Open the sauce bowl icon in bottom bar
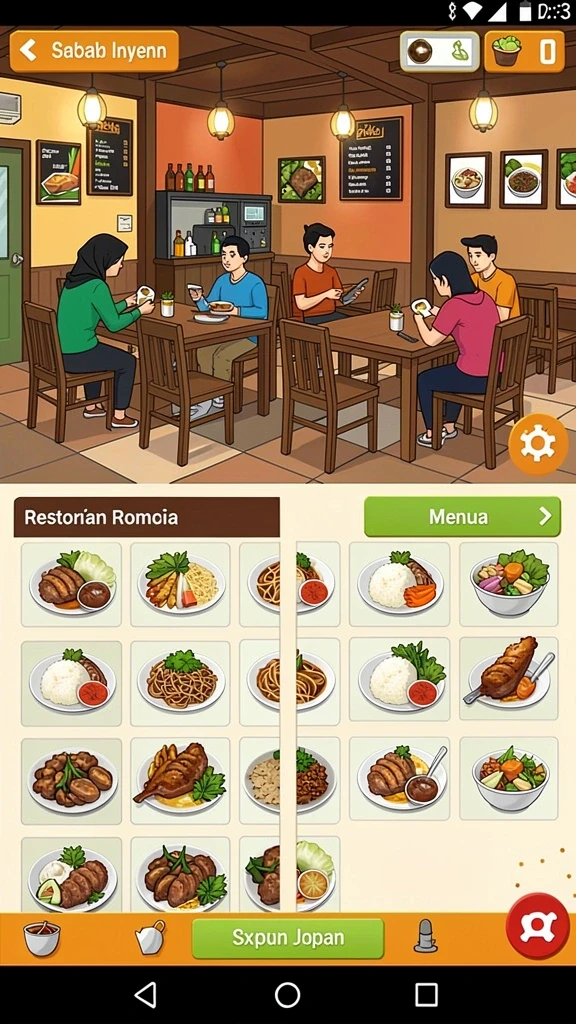Viewport: 576px width, 1024px height. [x=42, y=938]
